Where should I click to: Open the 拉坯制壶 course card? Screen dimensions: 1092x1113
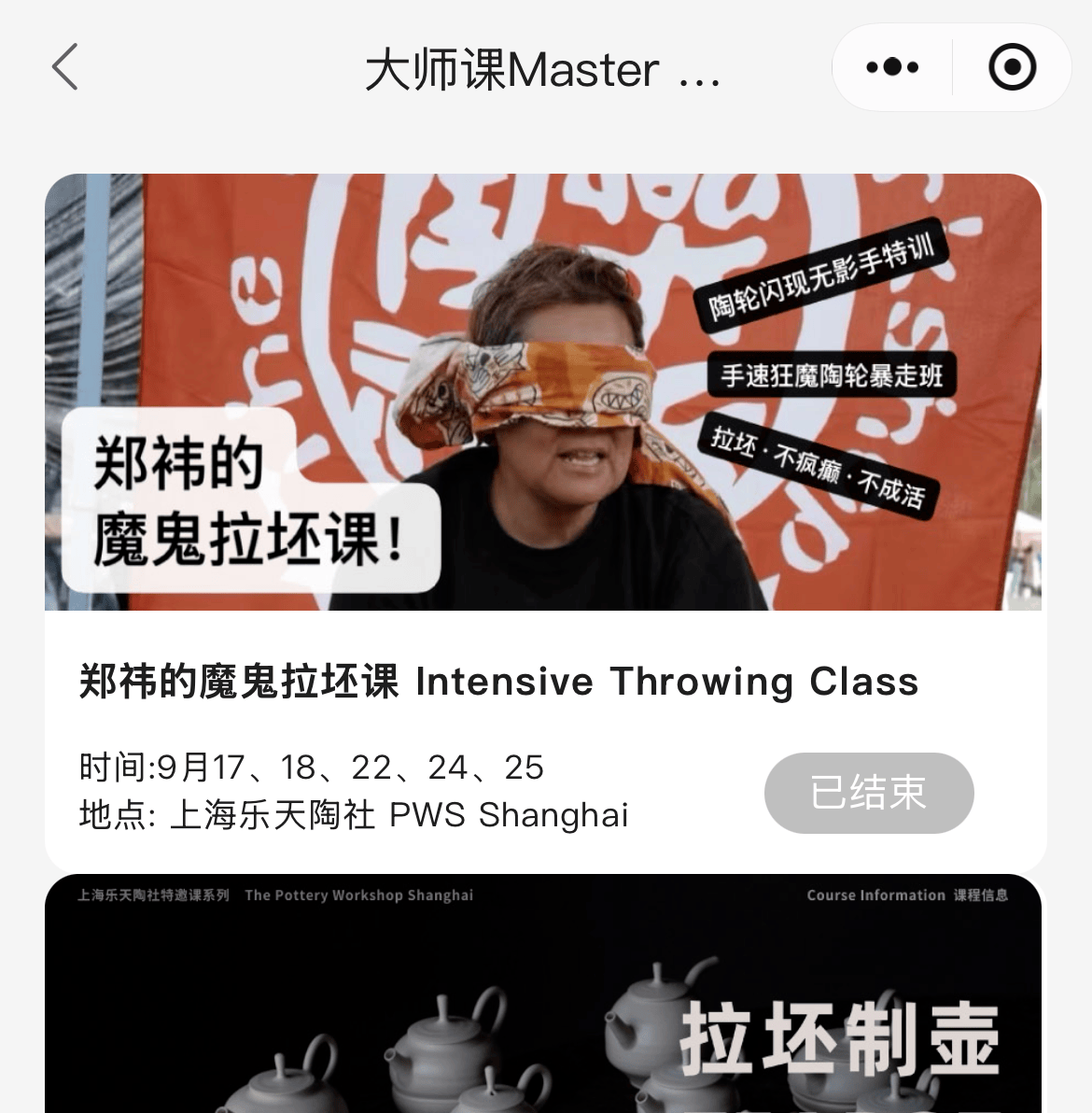(543, 993)
